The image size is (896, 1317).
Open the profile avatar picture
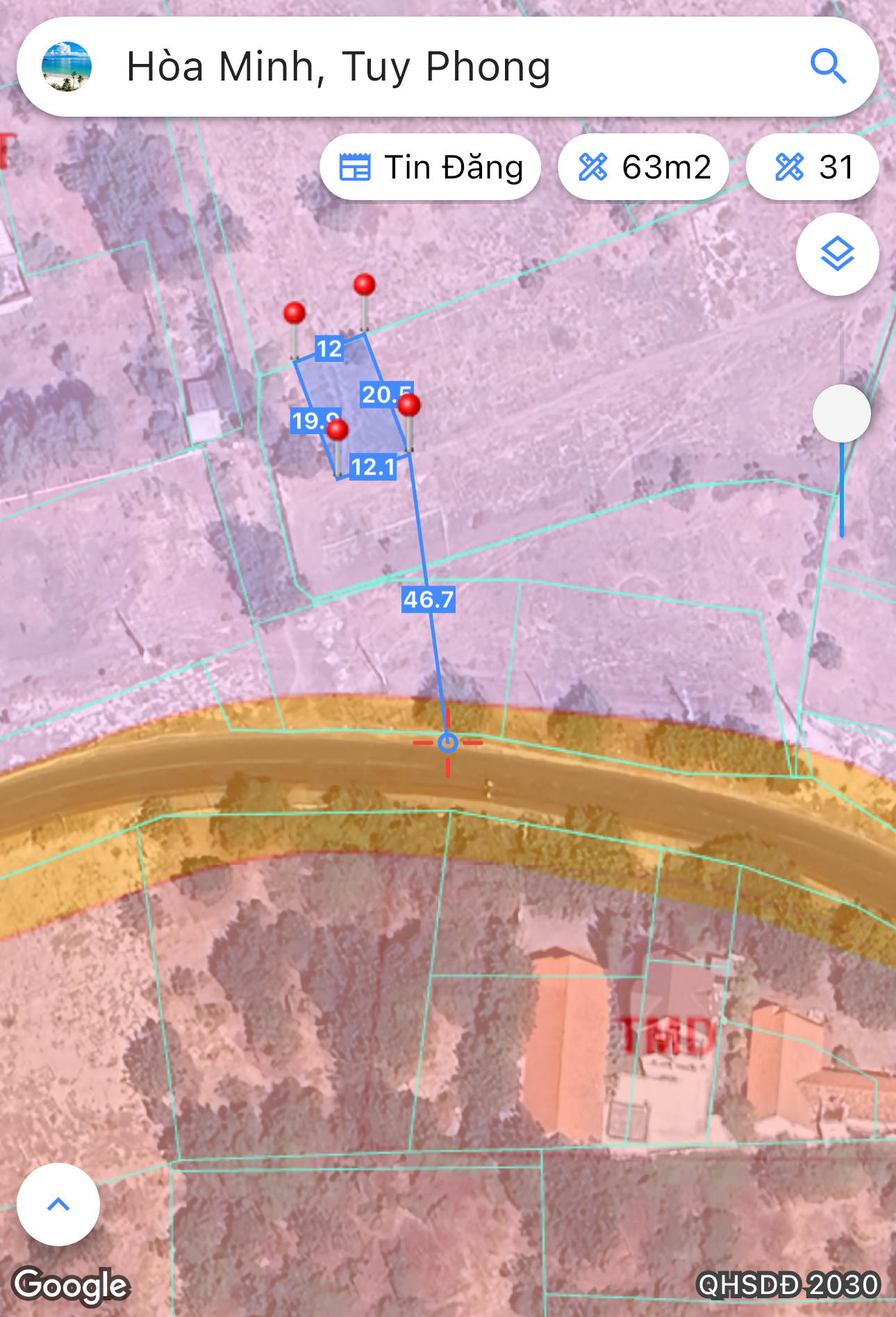(x=67, y=67)
